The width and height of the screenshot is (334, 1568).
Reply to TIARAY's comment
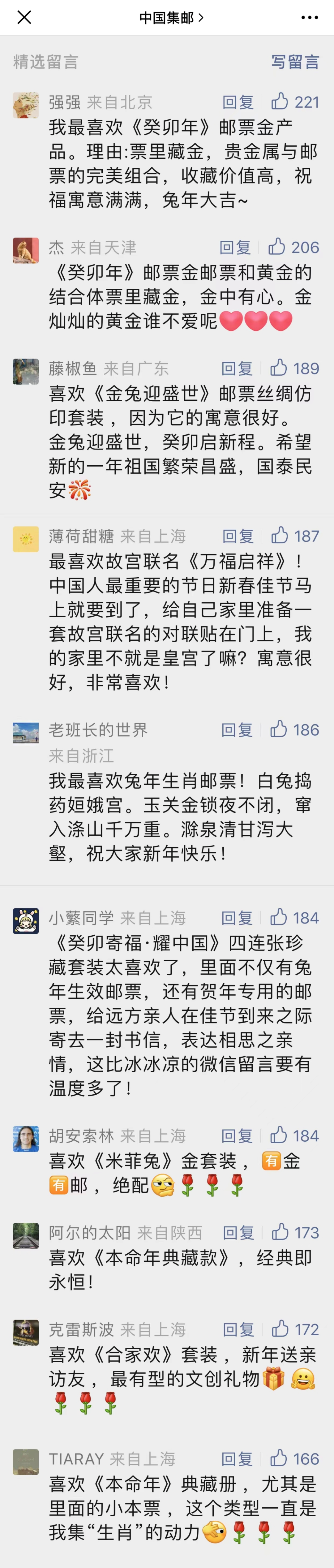pyautogui.click(x=237, y=1459)
